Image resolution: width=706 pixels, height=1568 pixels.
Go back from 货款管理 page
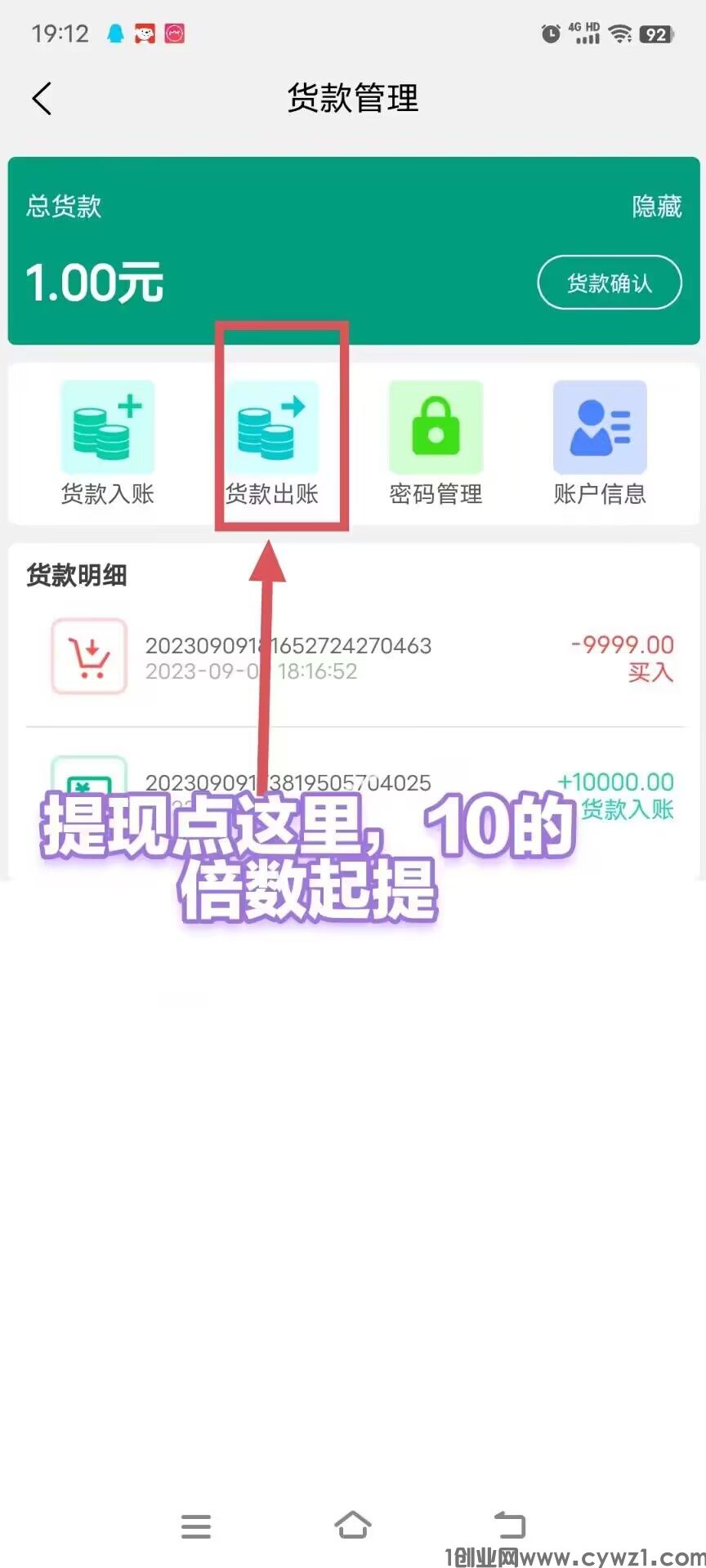point(42,99)
